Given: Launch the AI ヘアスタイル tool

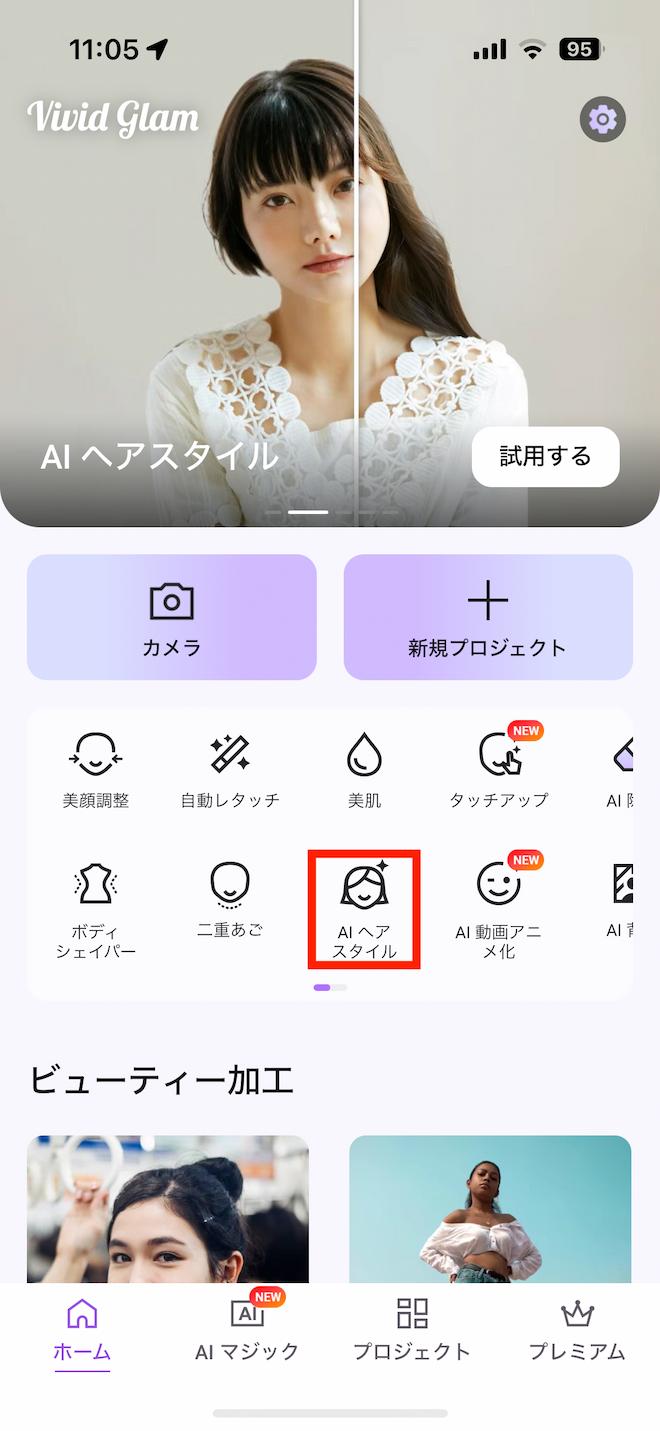Looking at the screenshot, I should coord(364,909).
